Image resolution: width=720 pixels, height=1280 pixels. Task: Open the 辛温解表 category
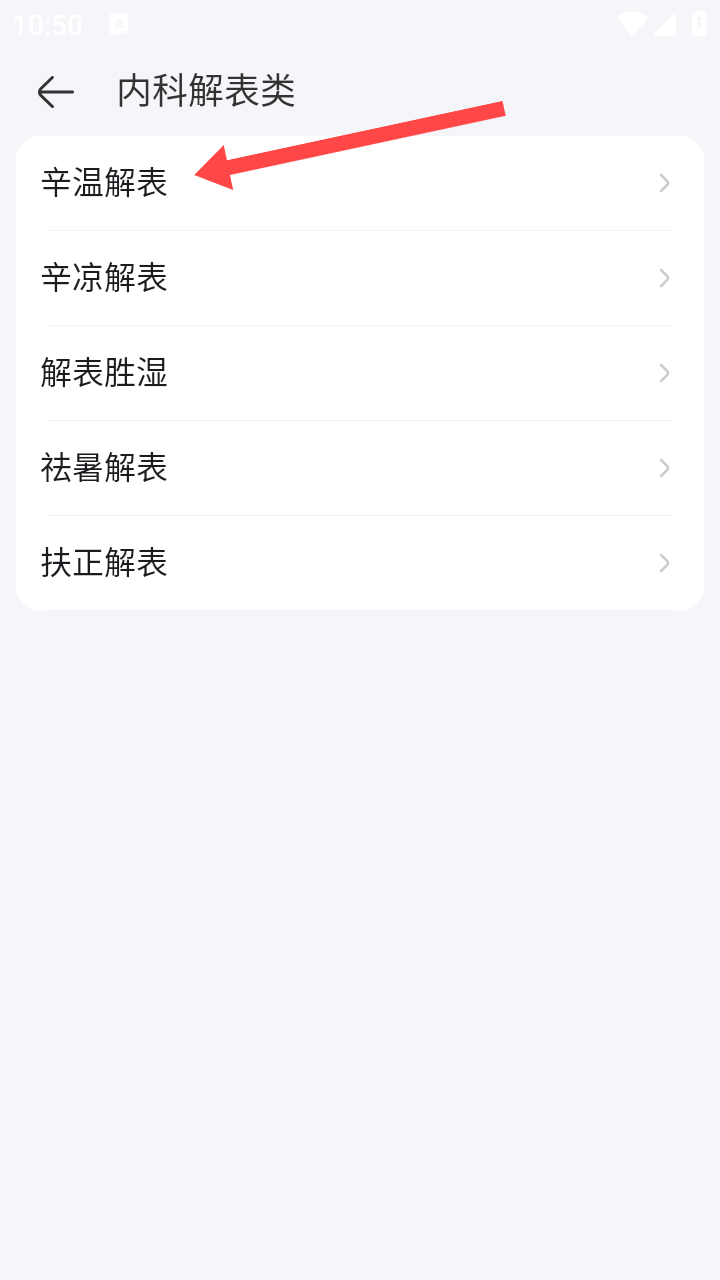360,184
